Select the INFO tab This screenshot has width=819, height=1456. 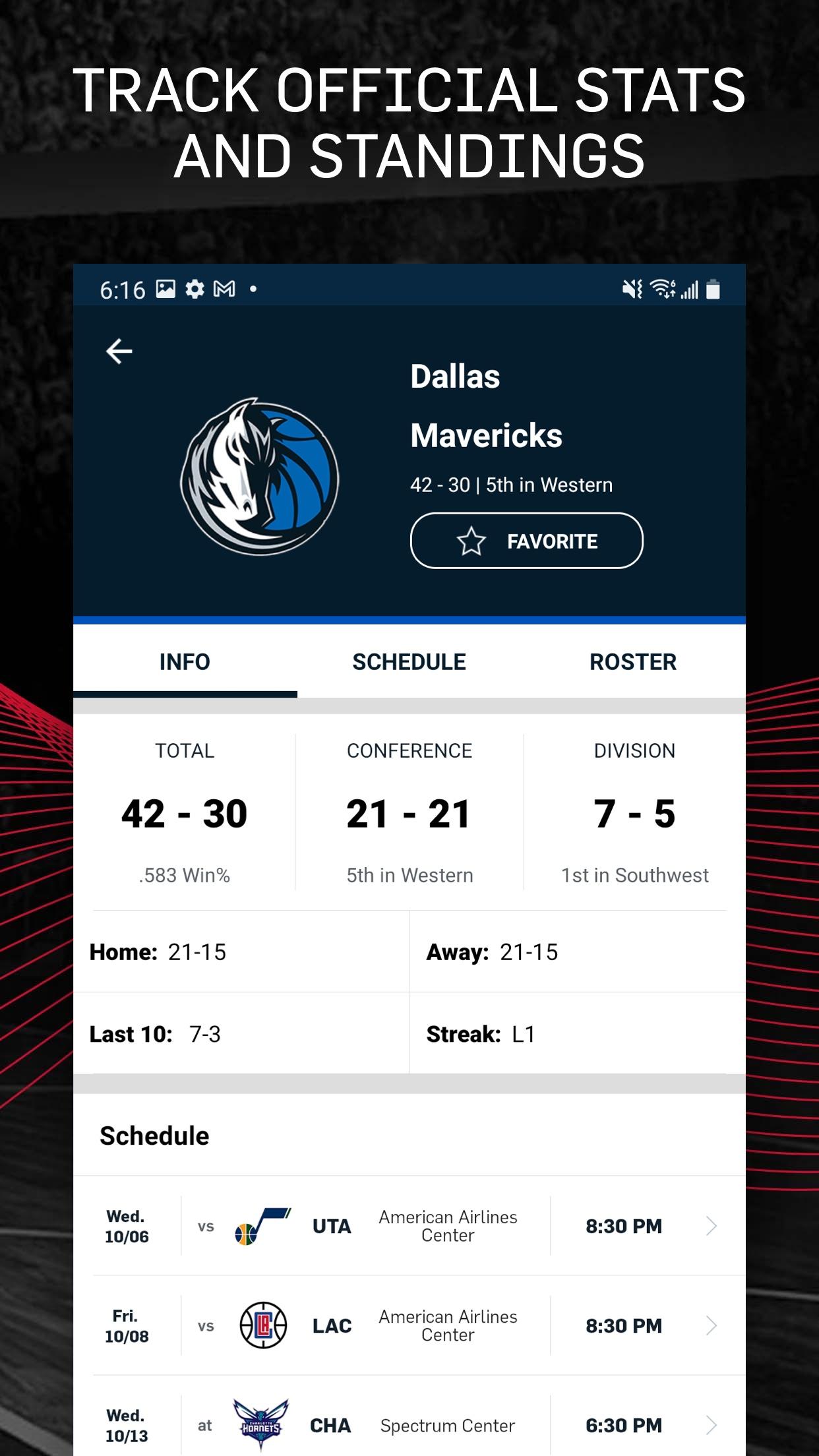185,661
